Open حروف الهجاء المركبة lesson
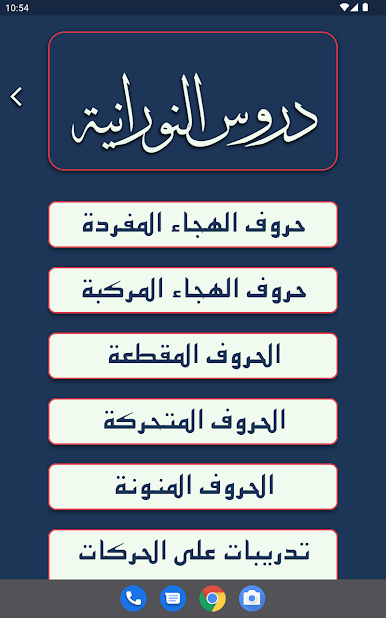This screenshot has width=386, height=618. pos(193,290)
